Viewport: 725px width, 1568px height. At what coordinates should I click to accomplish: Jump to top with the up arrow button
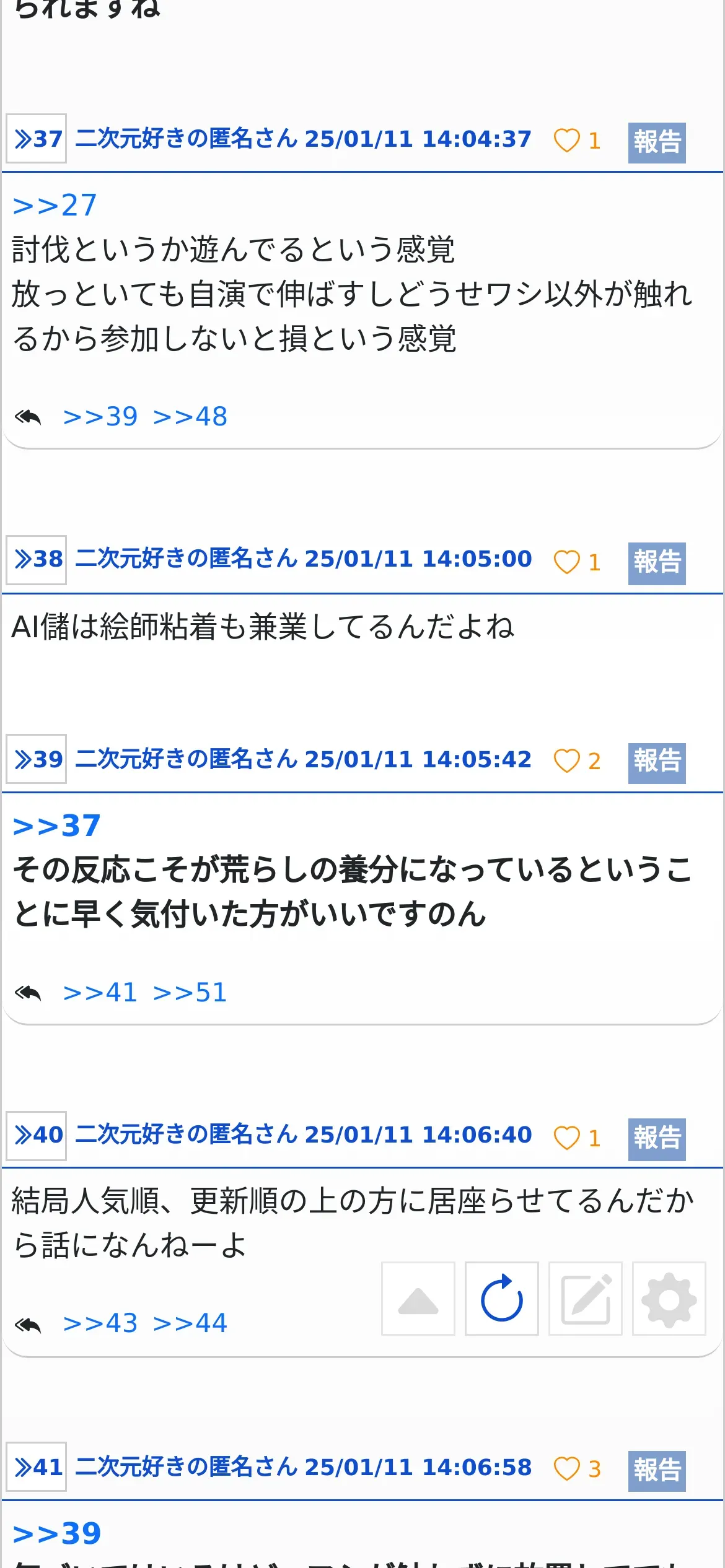click(x=418, y=1299)
